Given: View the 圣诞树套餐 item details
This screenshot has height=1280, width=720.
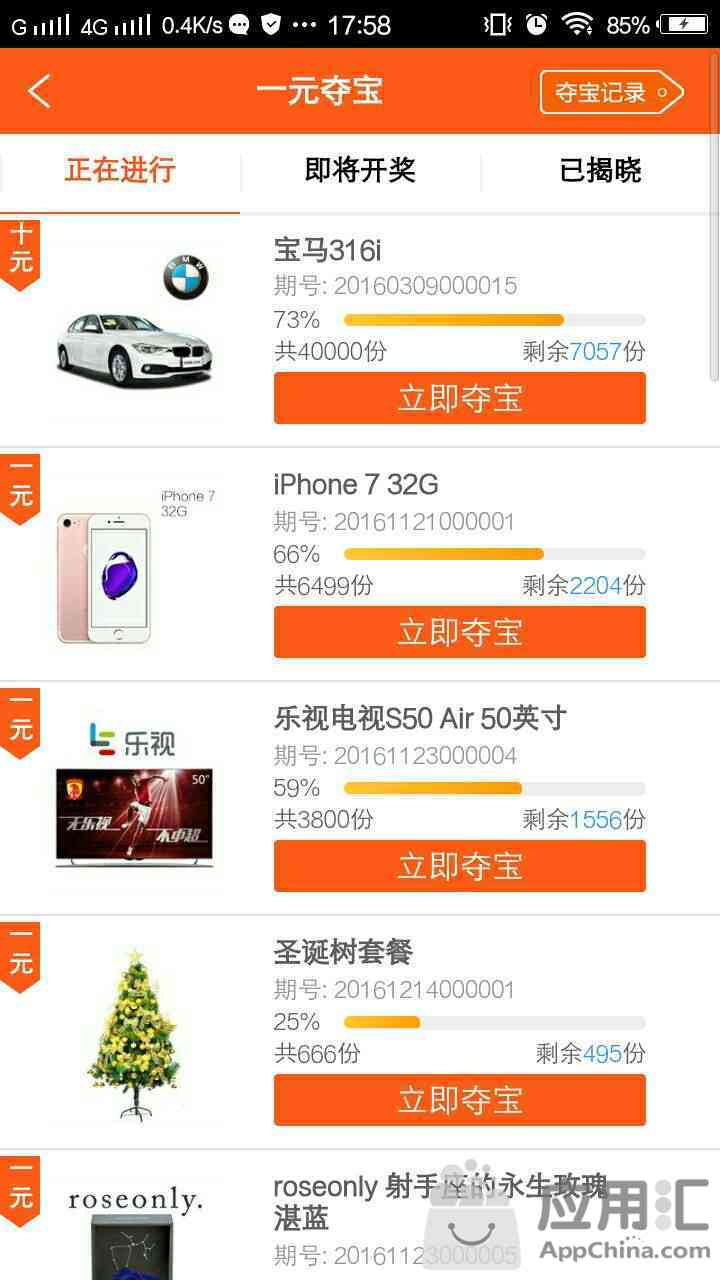Looking at the screenshot, I should [x=343, y=953].
